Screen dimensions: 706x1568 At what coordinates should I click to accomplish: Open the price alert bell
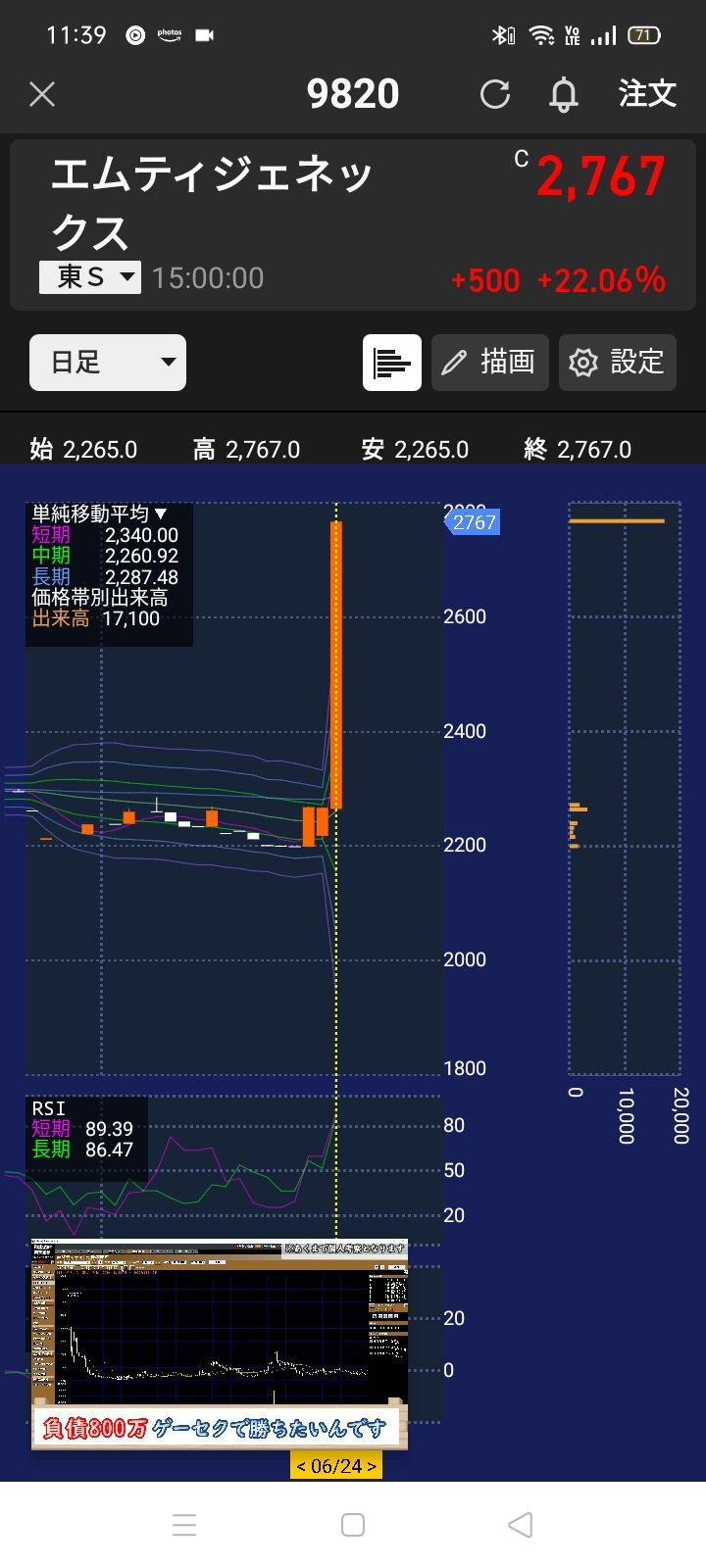coord(564,94)
